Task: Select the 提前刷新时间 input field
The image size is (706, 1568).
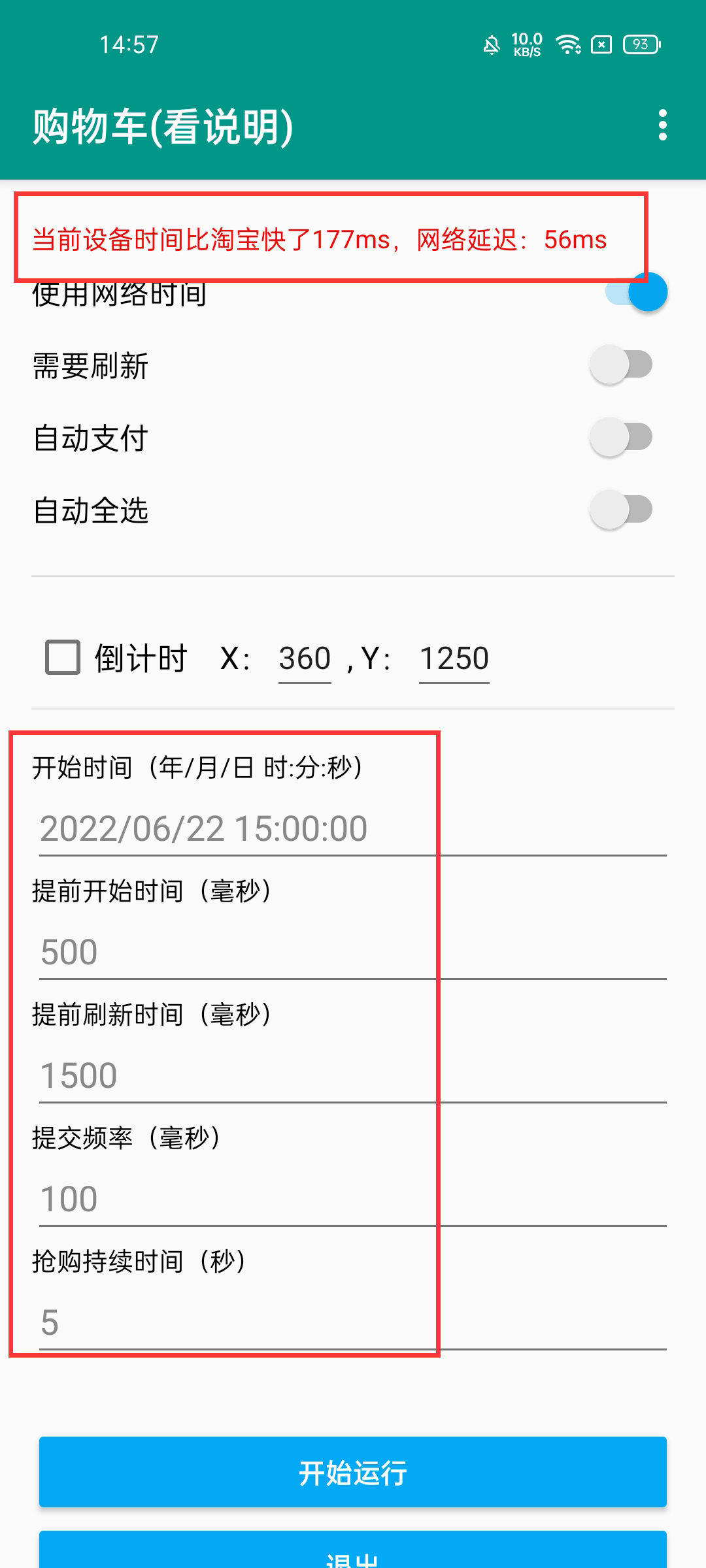Action: coord(353,1075)
